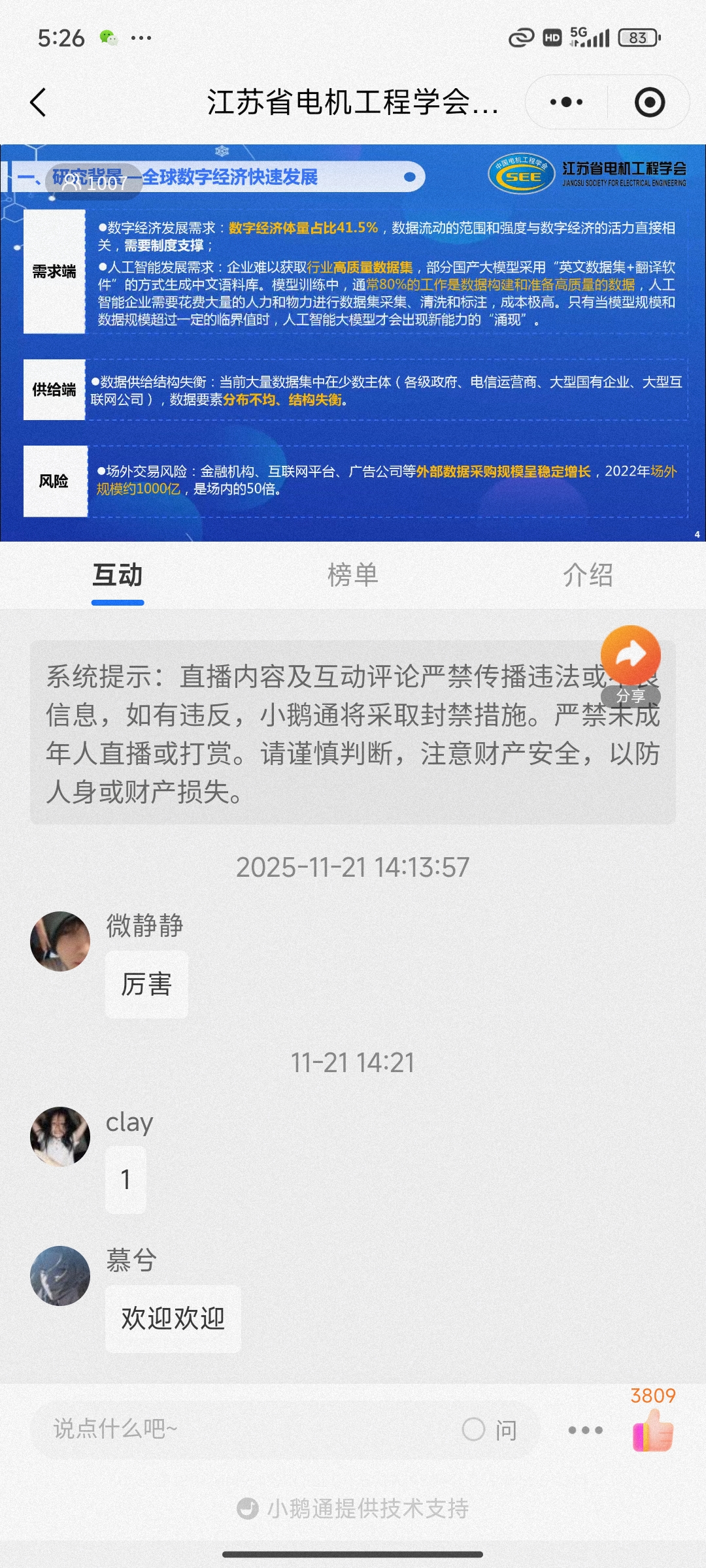Image resolution: width=706 pixels, height=1568 pixels.
Task: Open more actions beside the comment box
Action: pos(585,1429)
